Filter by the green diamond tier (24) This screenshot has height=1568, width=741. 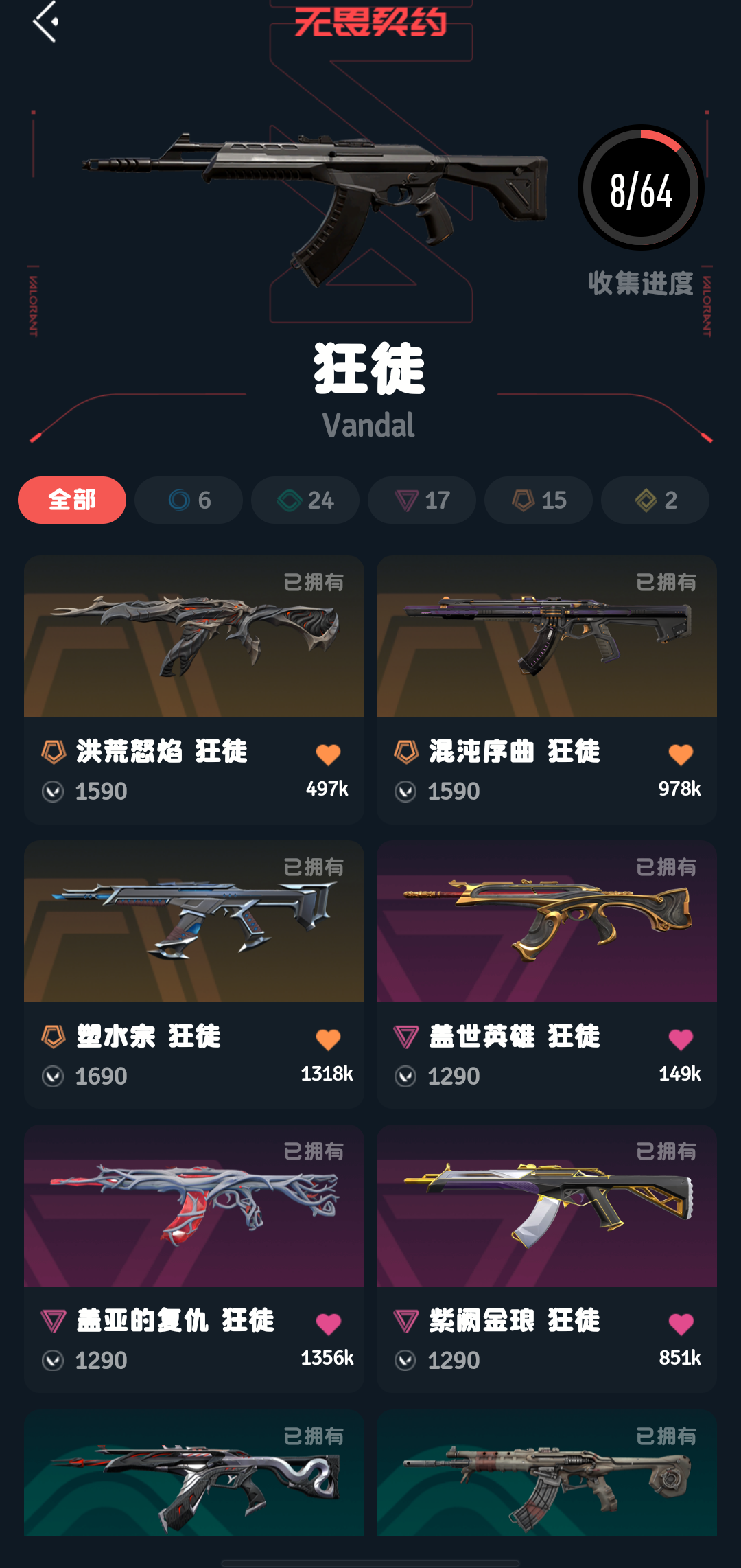[305, 500]
